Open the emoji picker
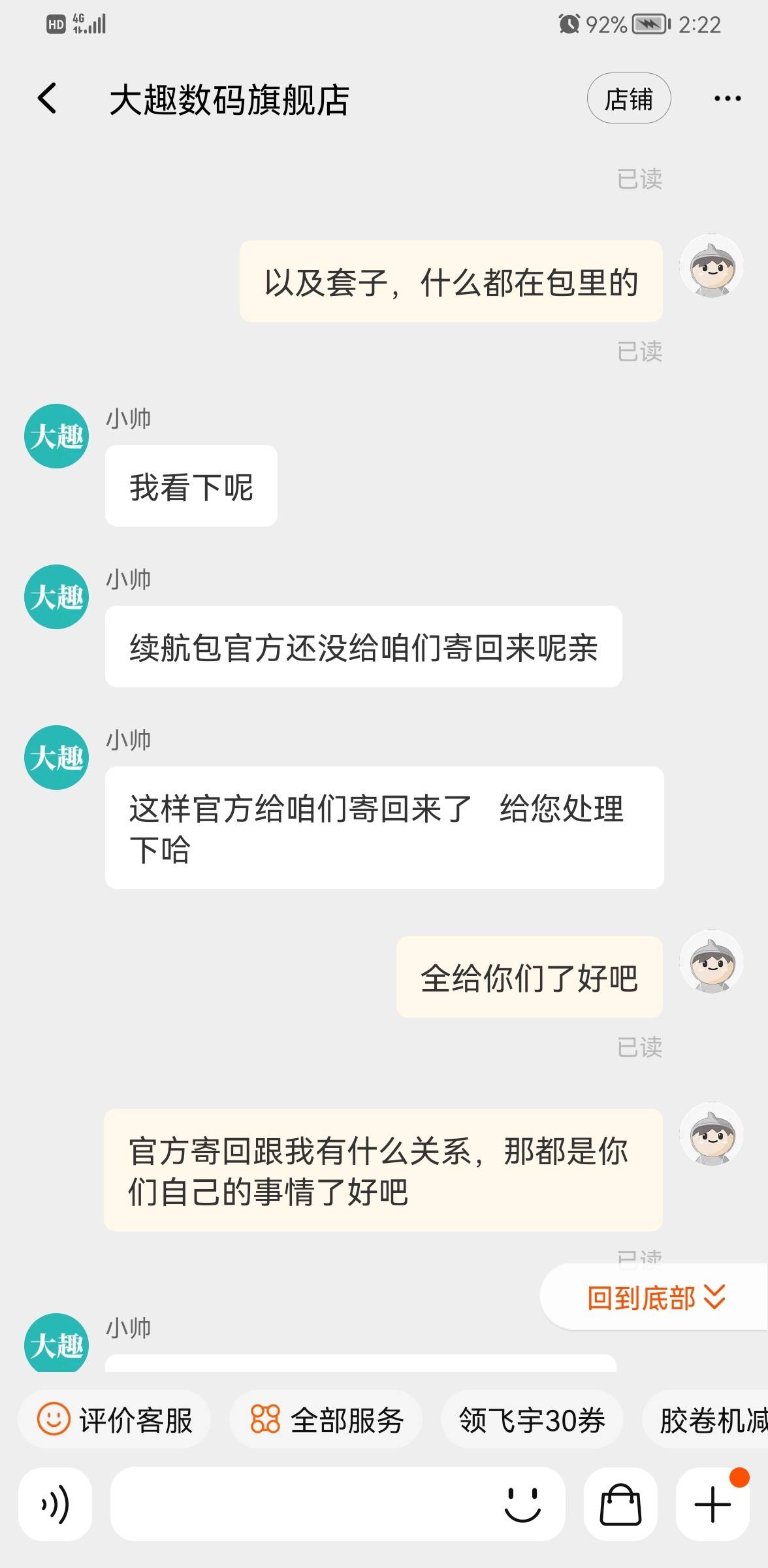Image resolution: width=768 pixels, height=1568 pixels. (522, 1505)
